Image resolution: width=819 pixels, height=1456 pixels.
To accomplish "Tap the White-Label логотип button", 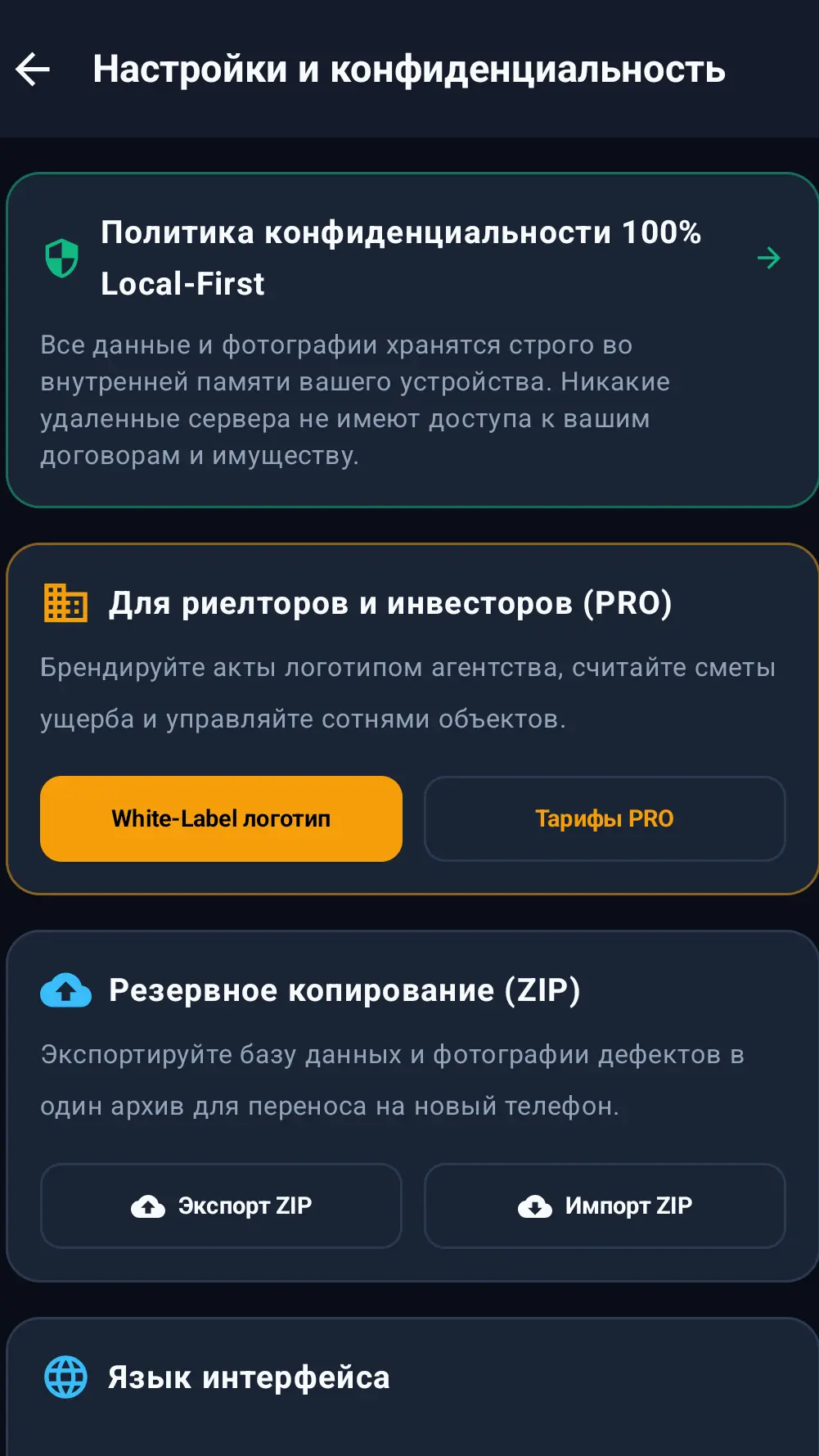I will coord(221,818).
